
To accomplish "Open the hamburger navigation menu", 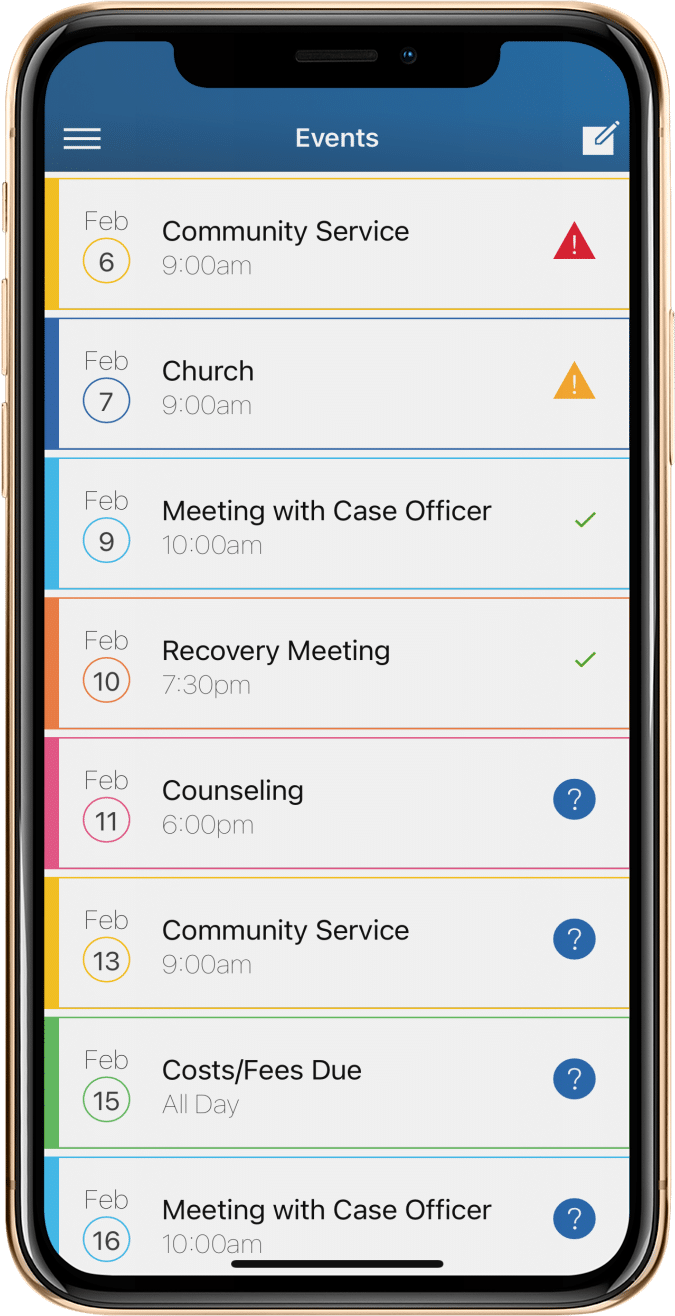I will click(x=82, y=139).
